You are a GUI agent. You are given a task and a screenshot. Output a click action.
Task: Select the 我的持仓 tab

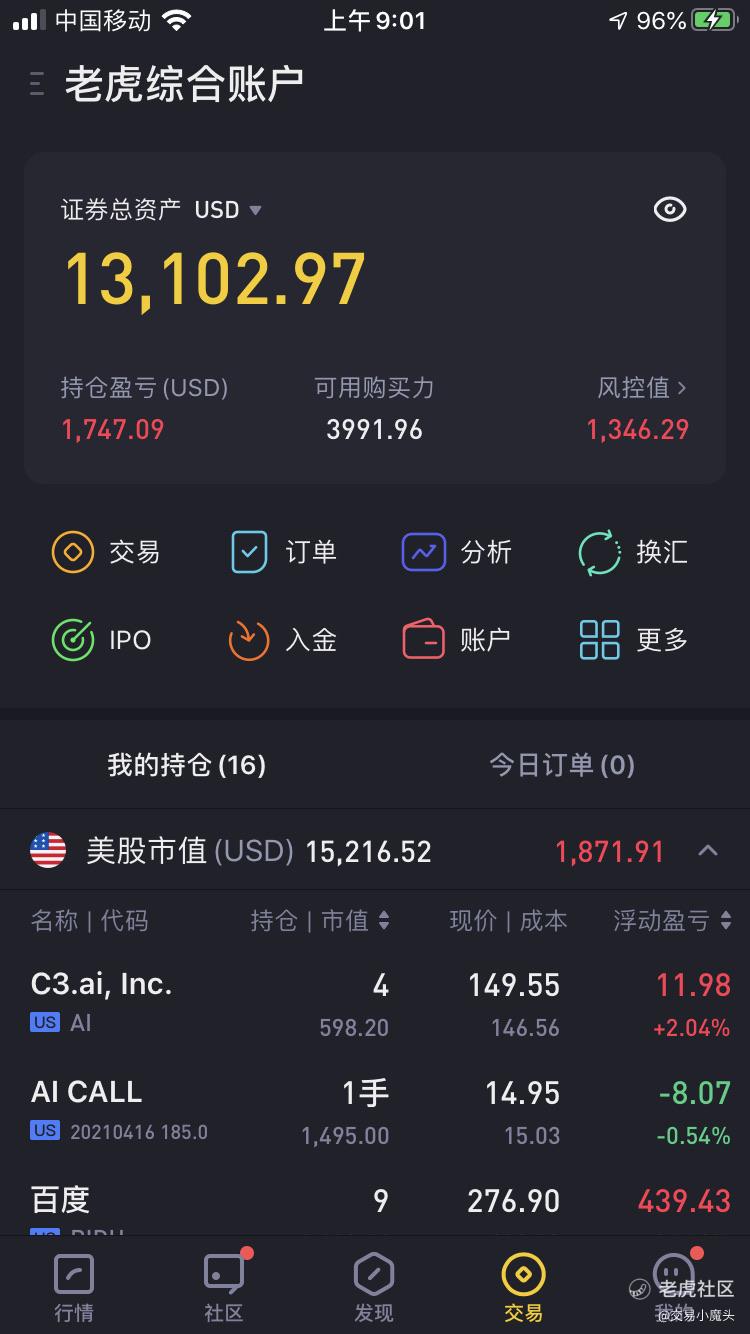(x=187, y=765)
